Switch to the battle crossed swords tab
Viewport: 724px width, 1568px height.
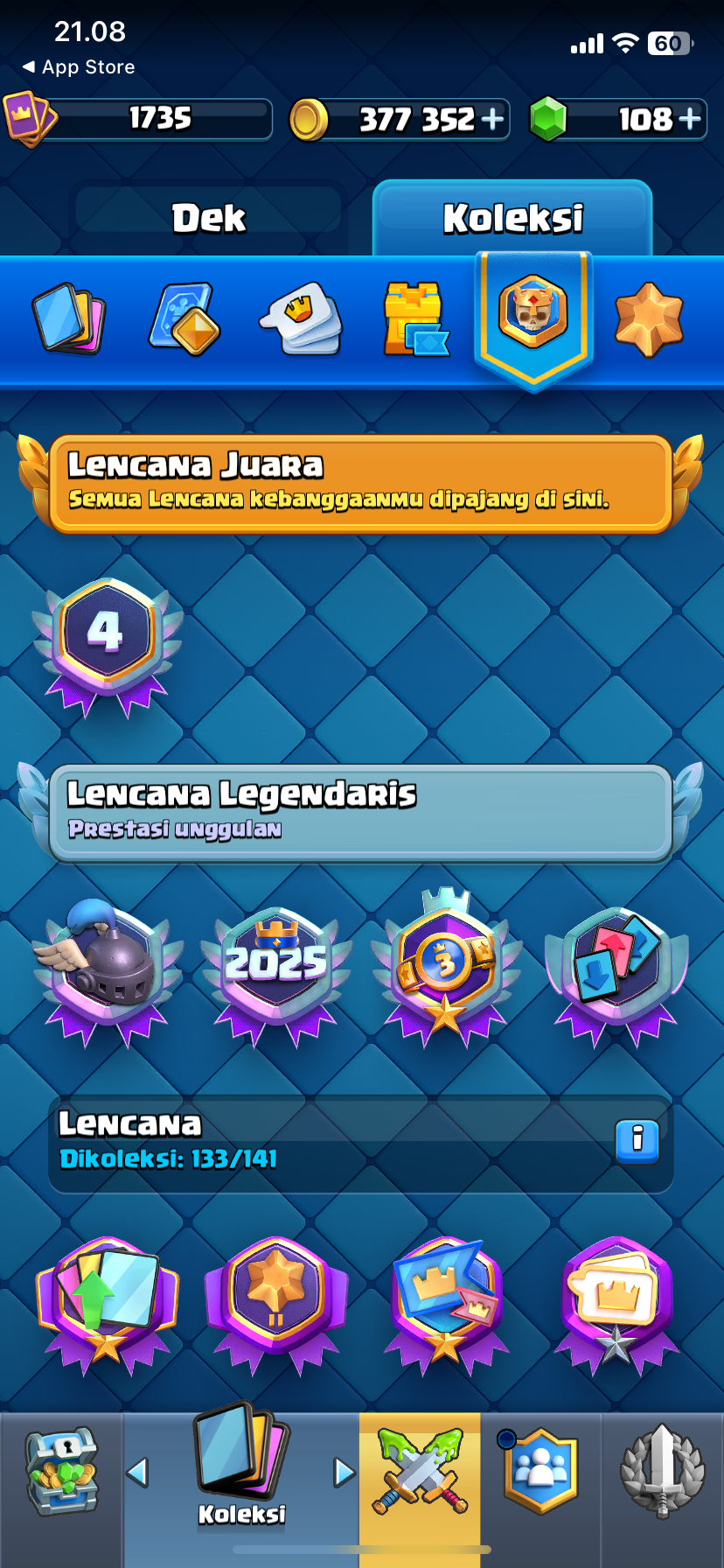420,1470
